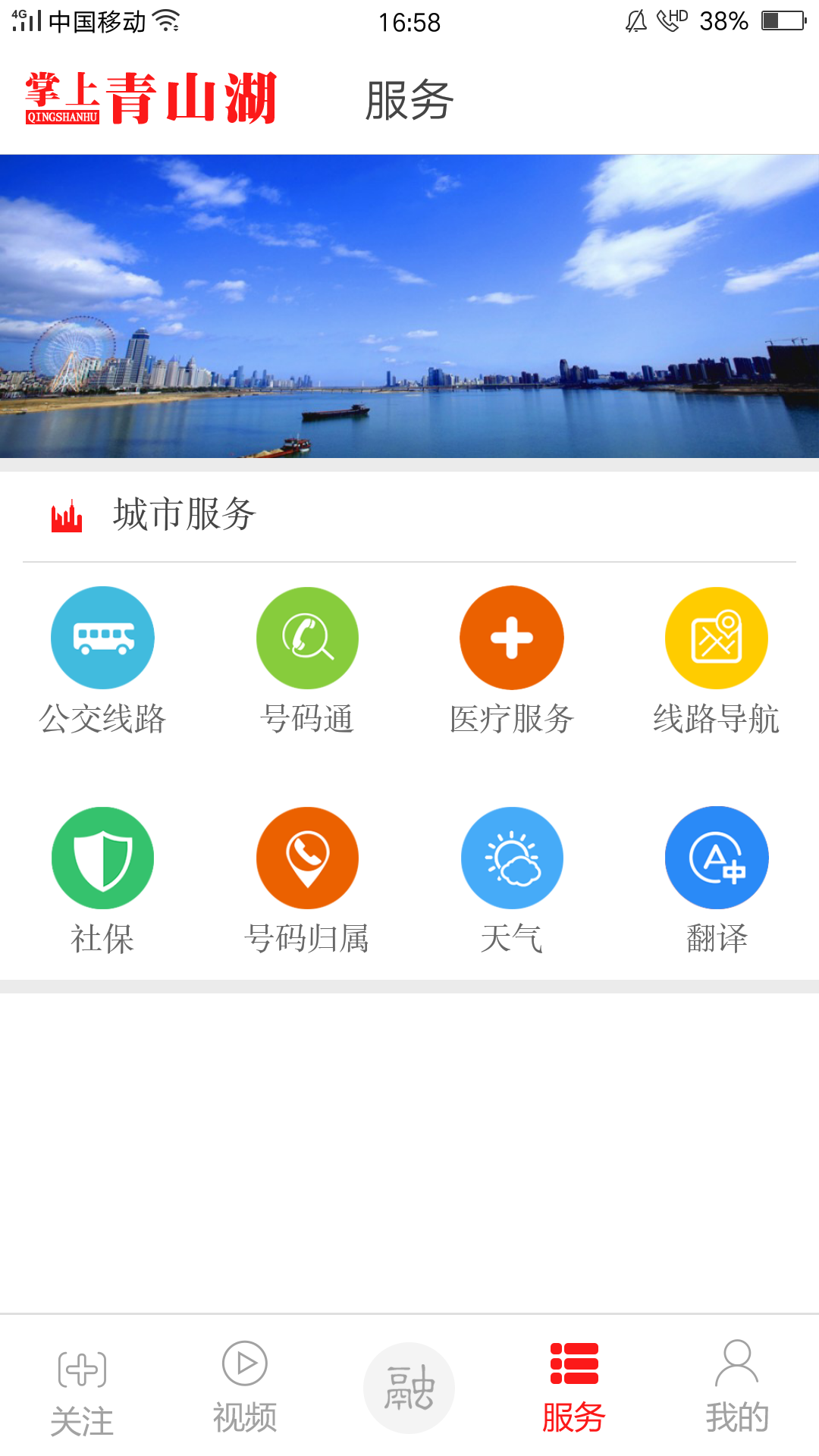Viewport: 819px width, 1456px height.
Task: Open the 社保 social security service
Action: tap(103, 858)
